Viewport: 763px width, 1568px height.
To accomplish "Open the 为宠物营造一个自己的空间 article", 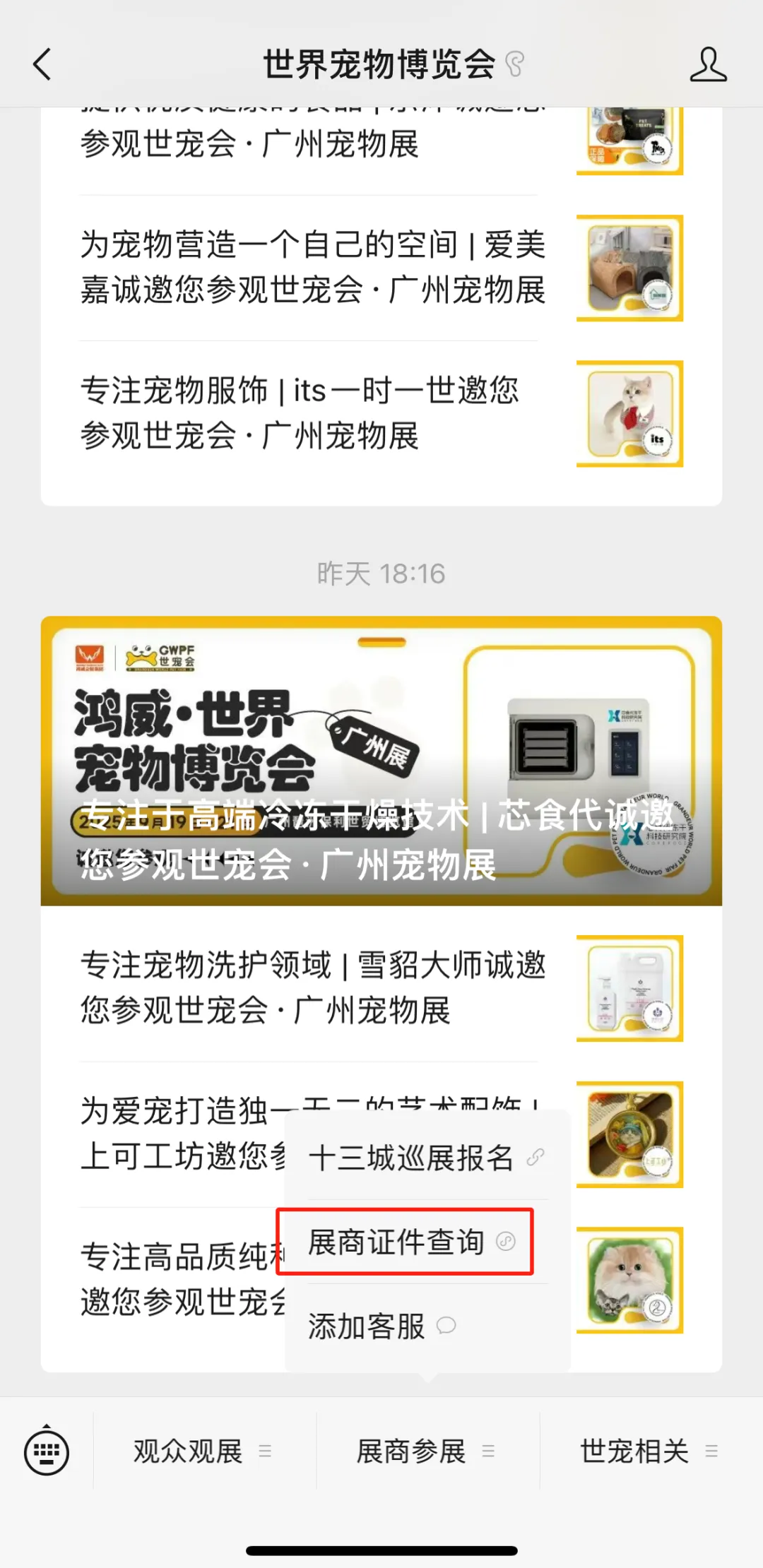I will tap(311, 267).
